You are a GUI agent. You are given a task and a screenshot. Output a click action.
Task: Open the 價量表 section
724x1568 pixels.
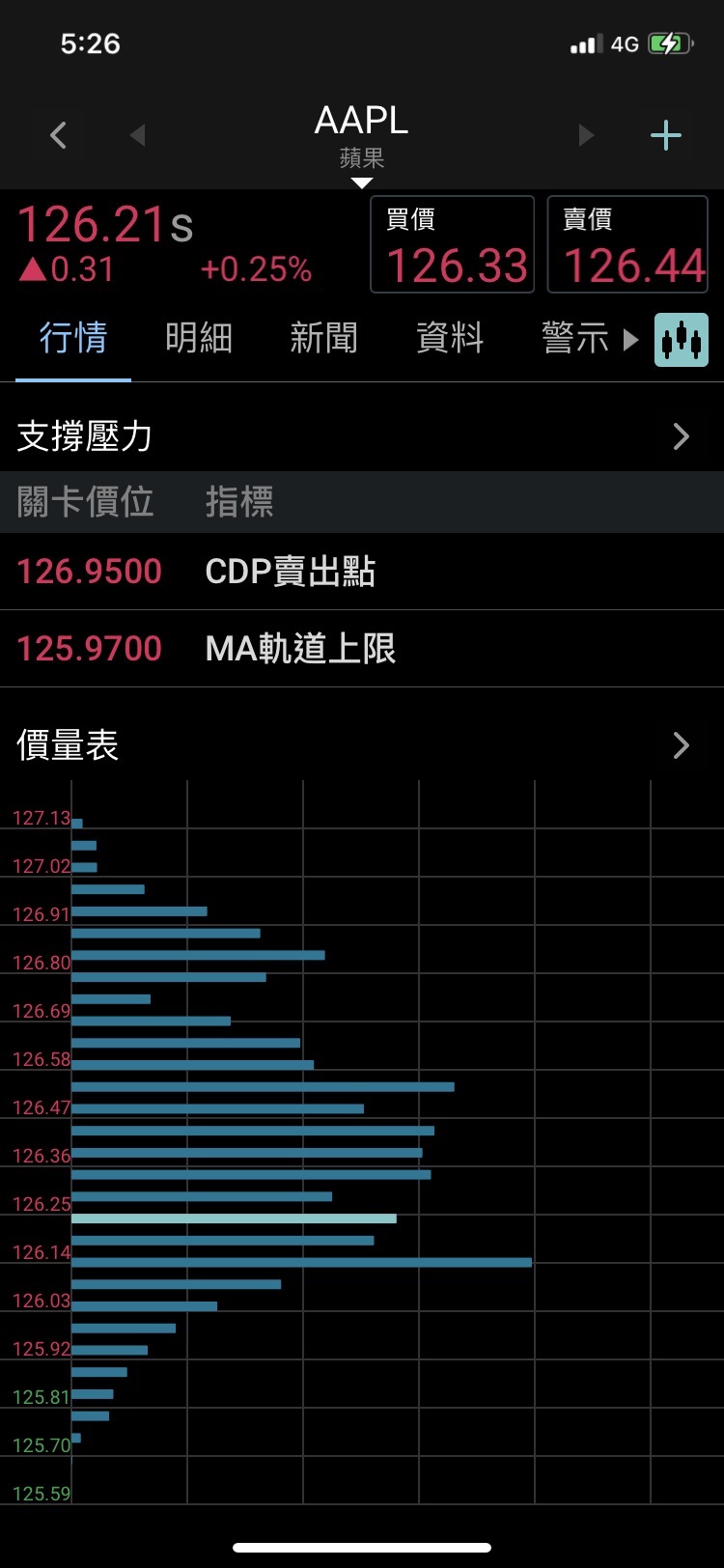[362, 745]
